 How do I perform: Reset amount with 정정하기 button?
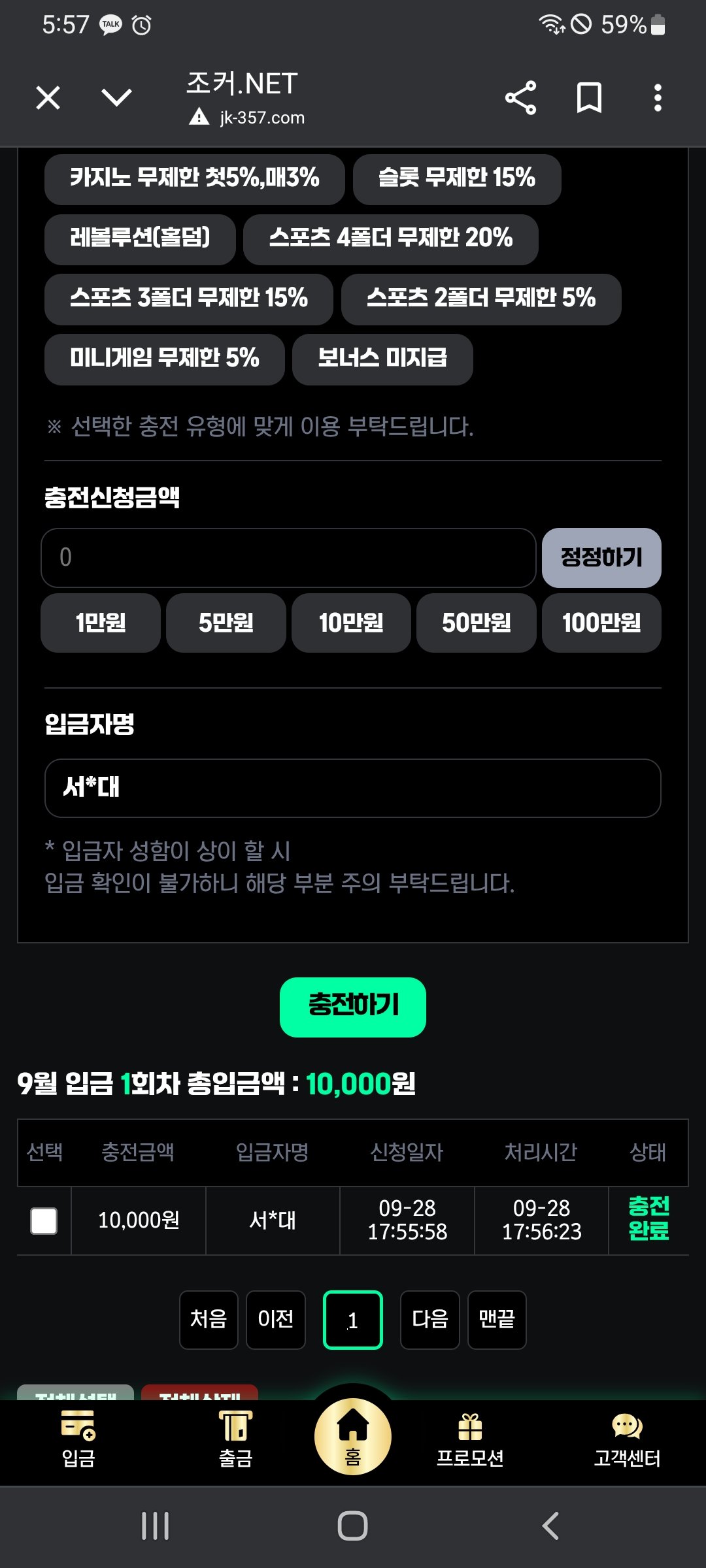[x=601, y=558]
